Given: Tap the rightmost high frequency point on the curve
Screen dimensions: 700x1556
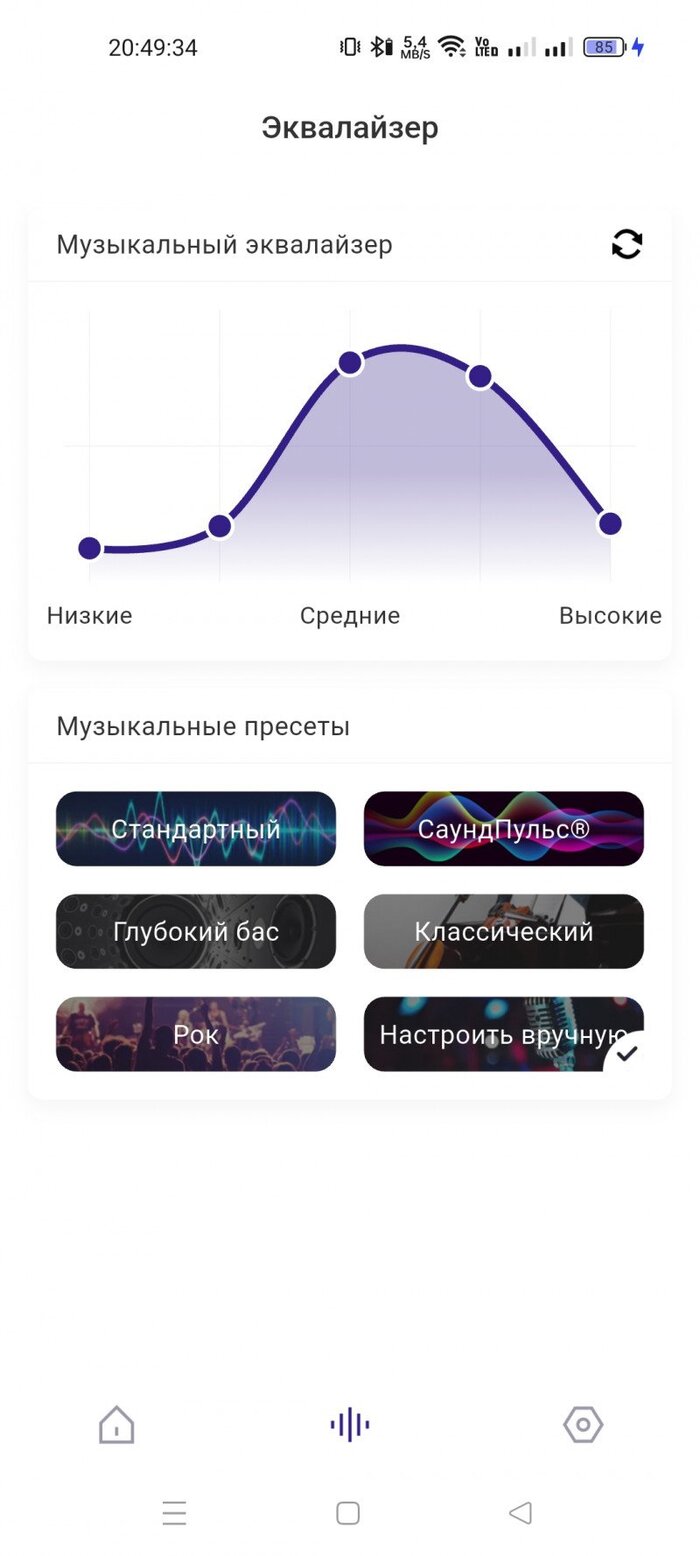Looking at the screenshot, I should (610, 523).
